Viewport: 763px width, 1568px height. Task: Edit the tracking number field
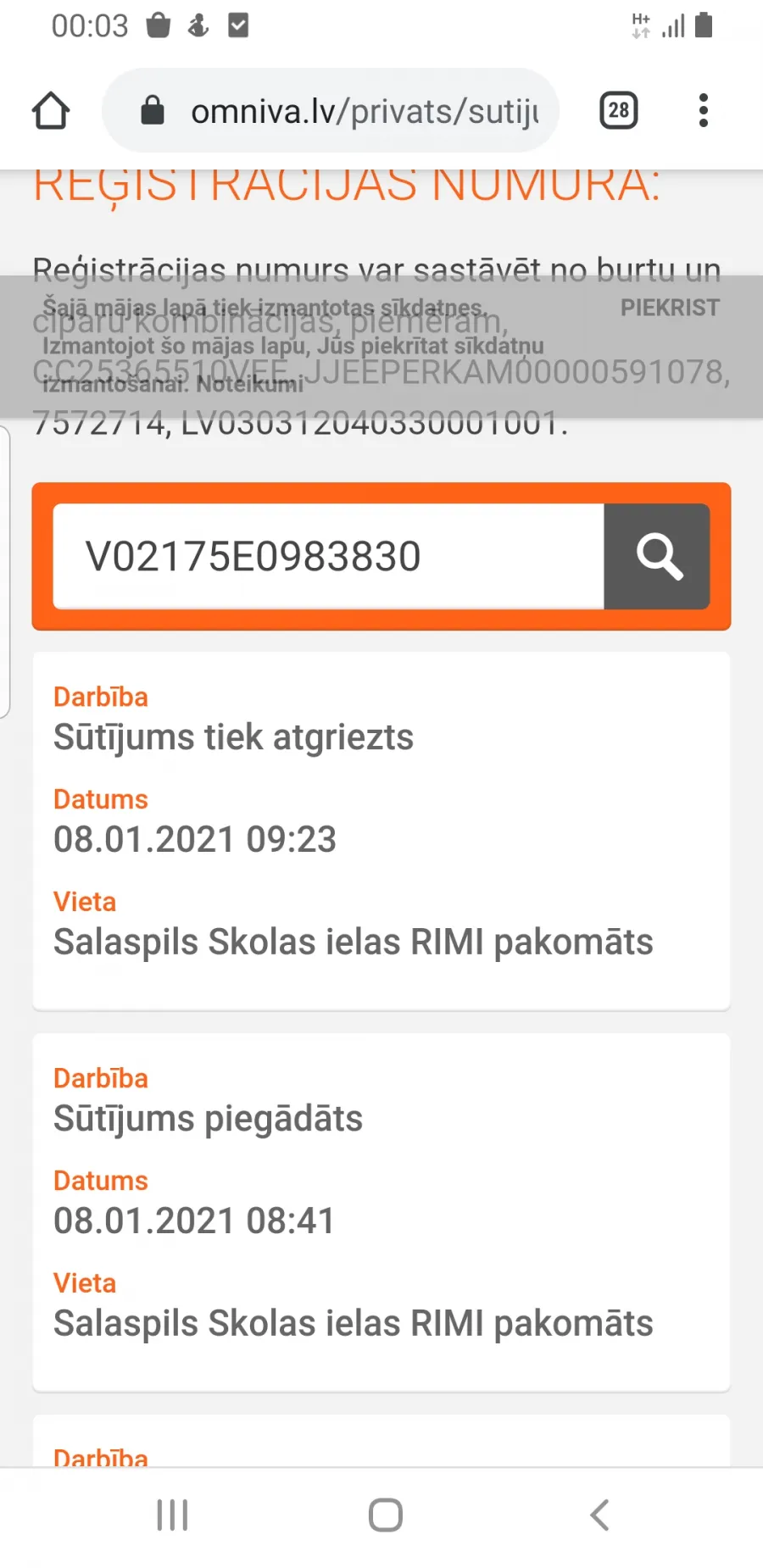(329, 556)
